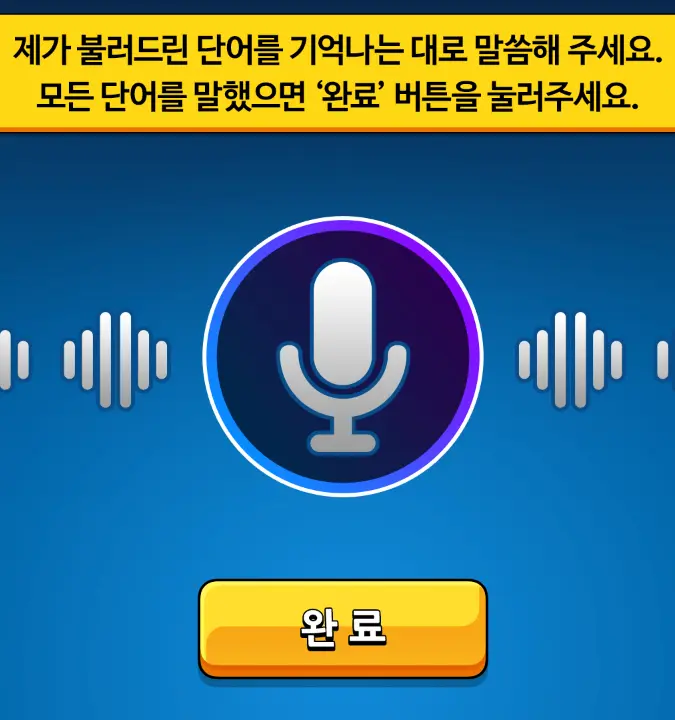
Task: Tap the round microphone button
Action: point(342,356)
